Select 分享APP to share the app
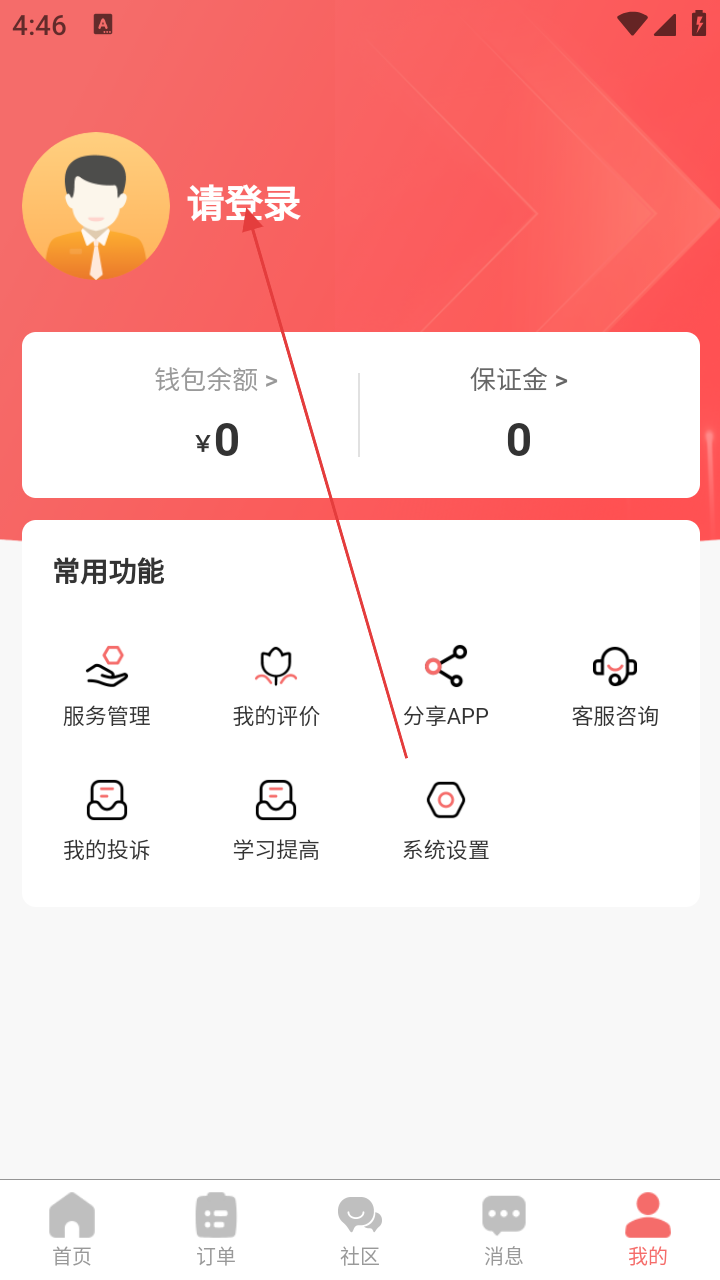720x1280 pixels. [446, 686]
